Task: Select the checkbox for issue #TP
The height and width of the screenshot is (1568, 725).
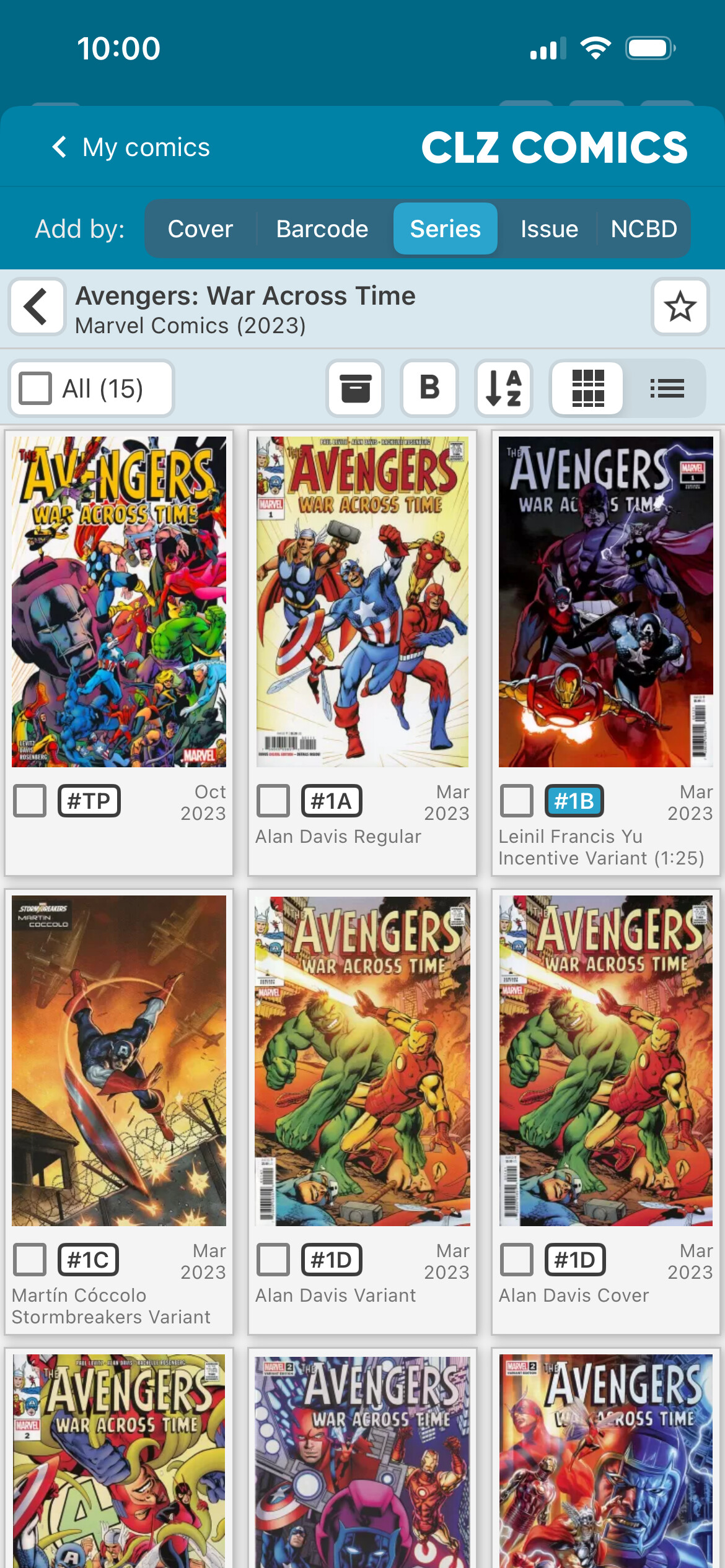Action: tap(30, 801)
